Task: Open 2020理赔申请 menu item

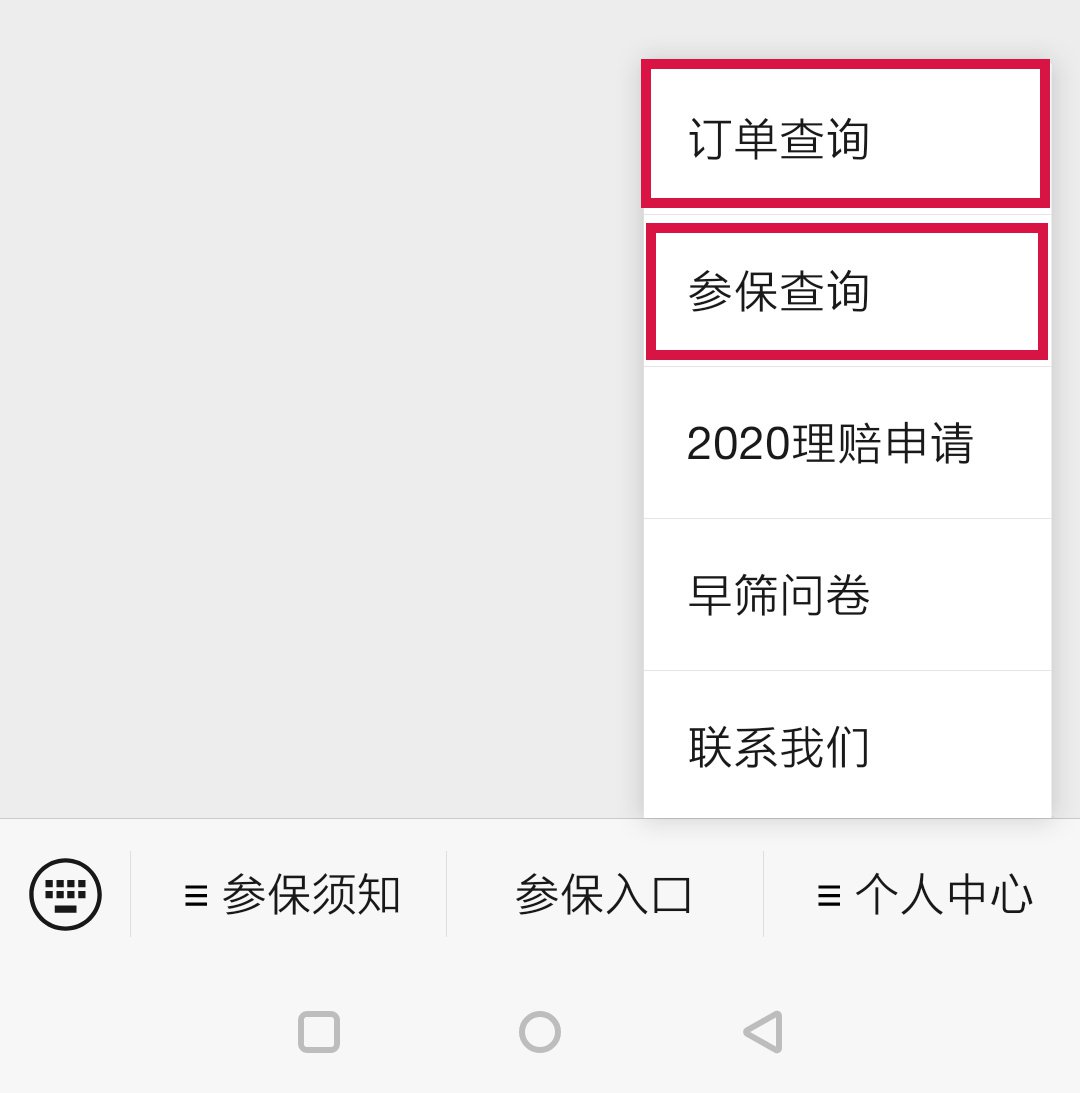Action: coord(845,443)
